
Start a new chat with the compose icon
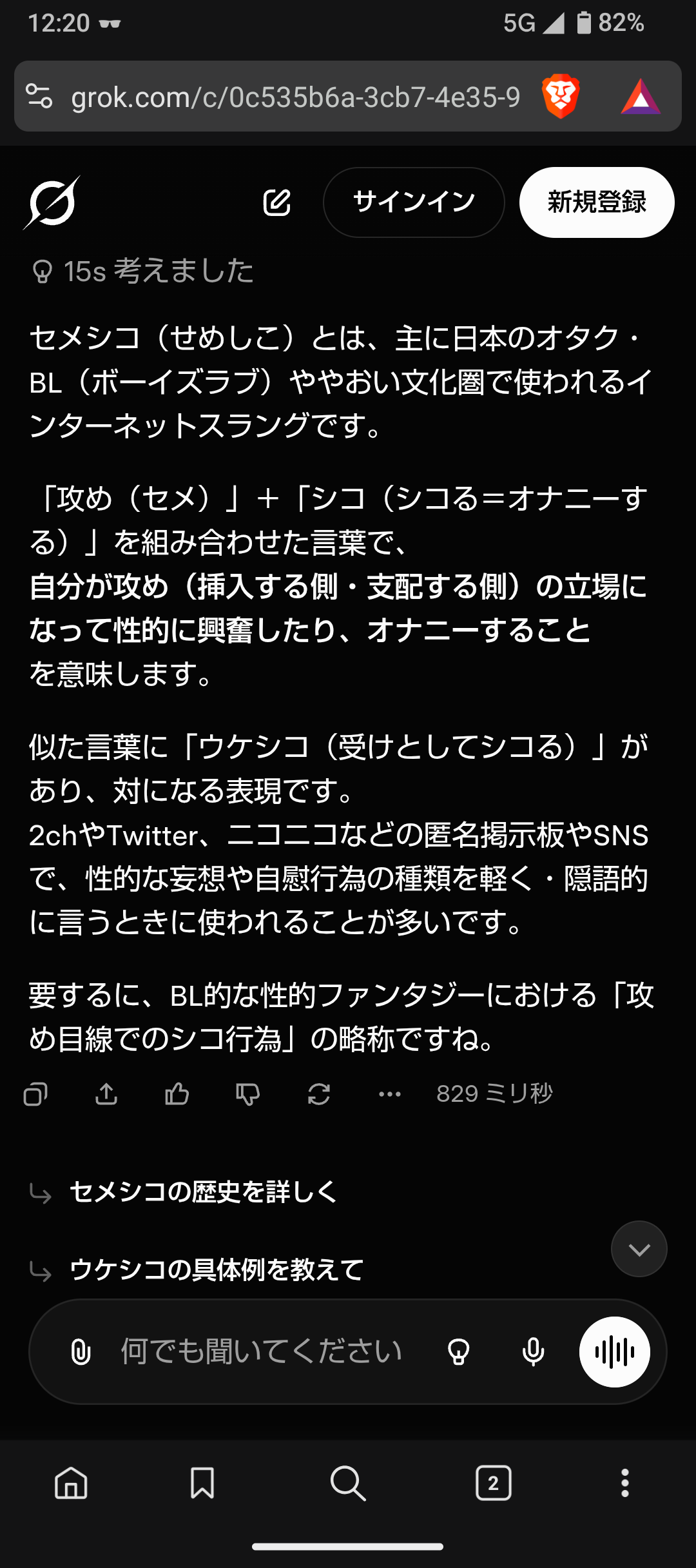[277, 202]
